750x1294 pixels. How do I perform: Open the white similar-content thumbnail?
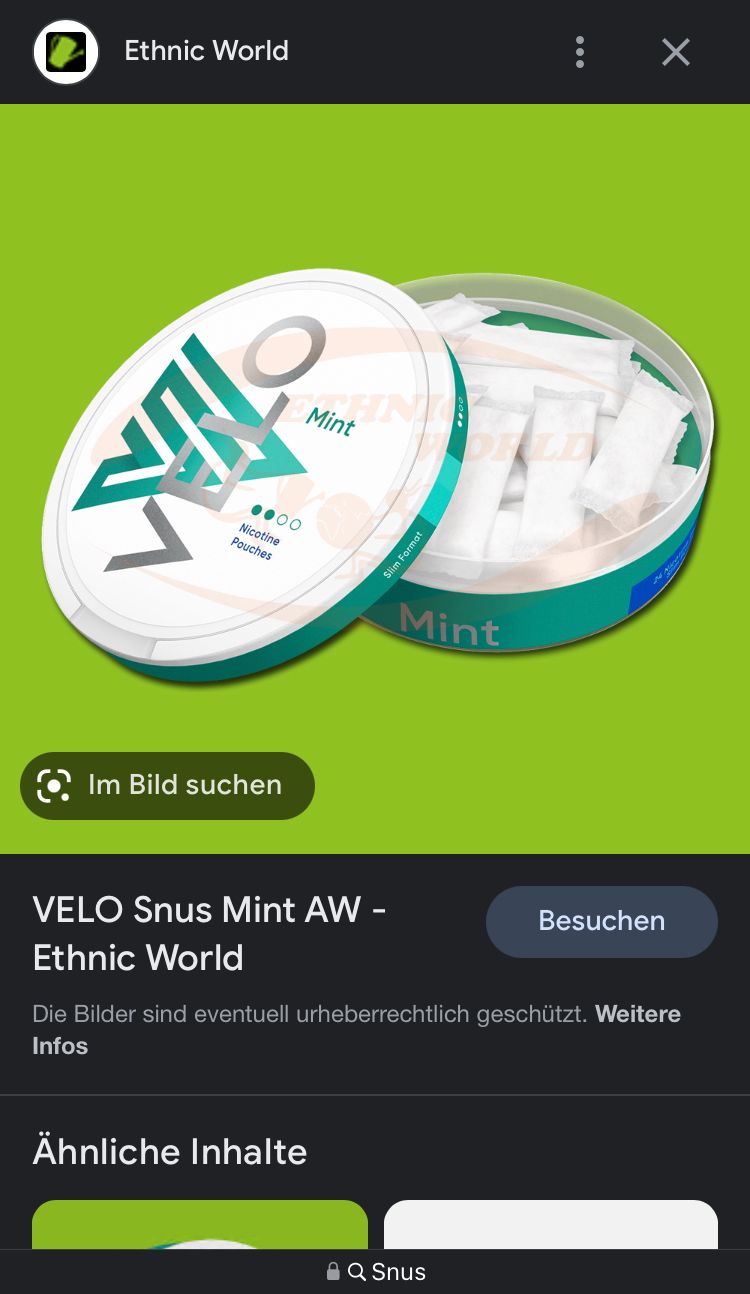point(550,1225)
